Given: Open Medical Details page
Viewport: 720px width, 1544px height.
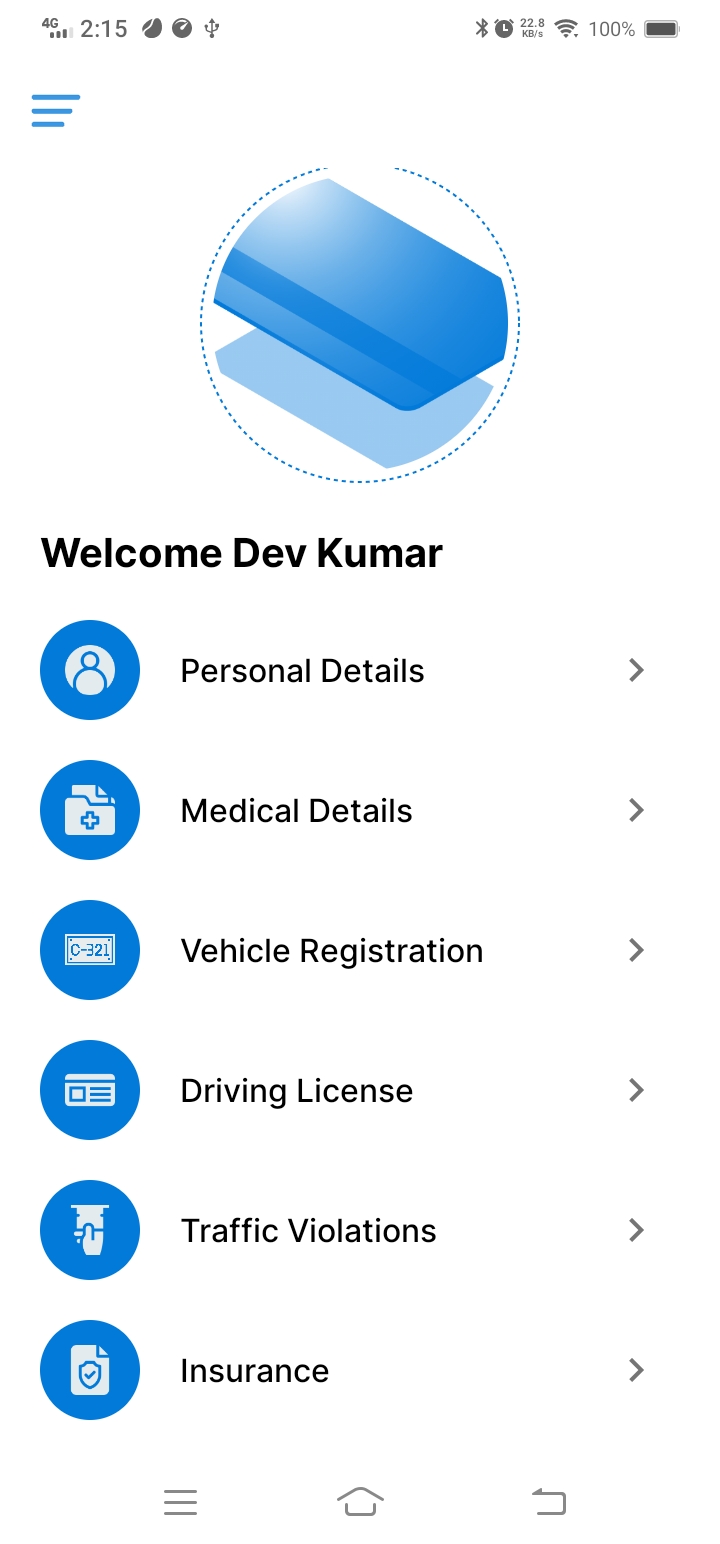Looking at the screenshot, I should tap(296, 810).
